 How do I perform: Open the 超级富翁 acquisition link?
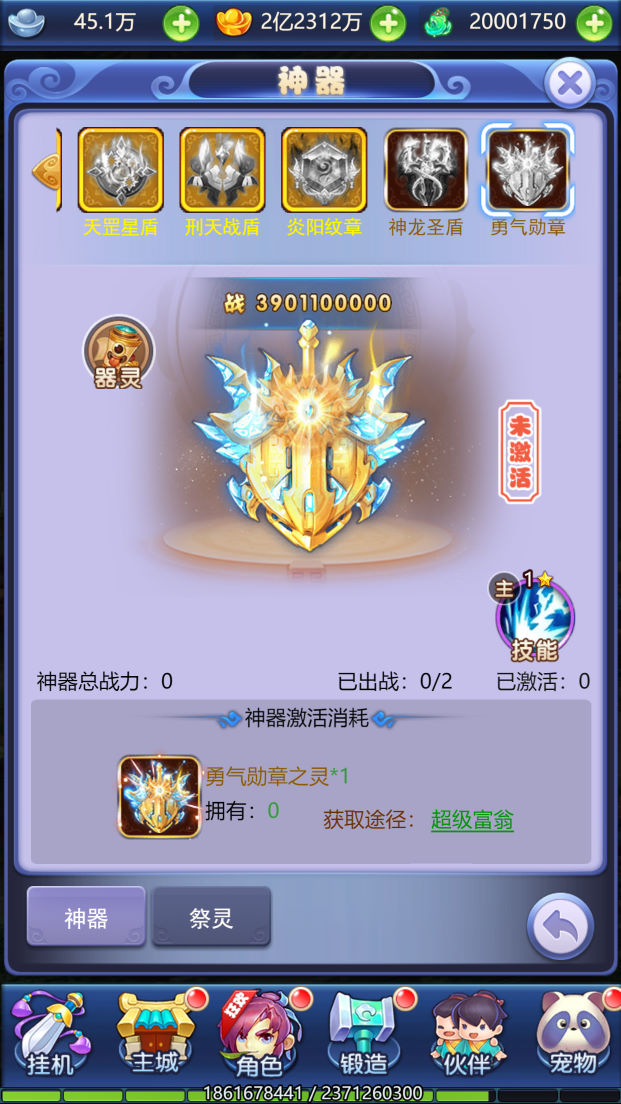click(472, 821)
